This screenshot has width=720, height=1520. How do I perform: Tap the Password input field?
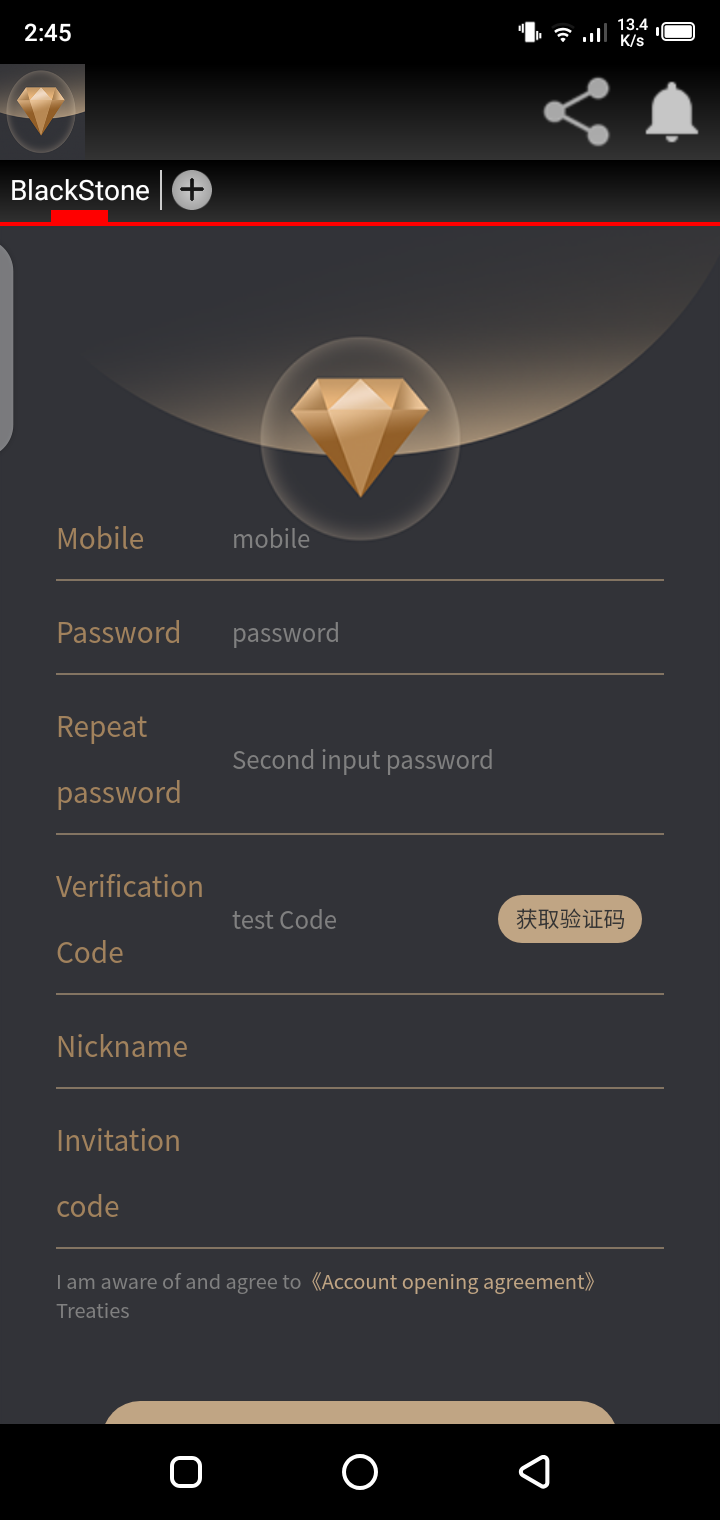[x=440, y=633]
